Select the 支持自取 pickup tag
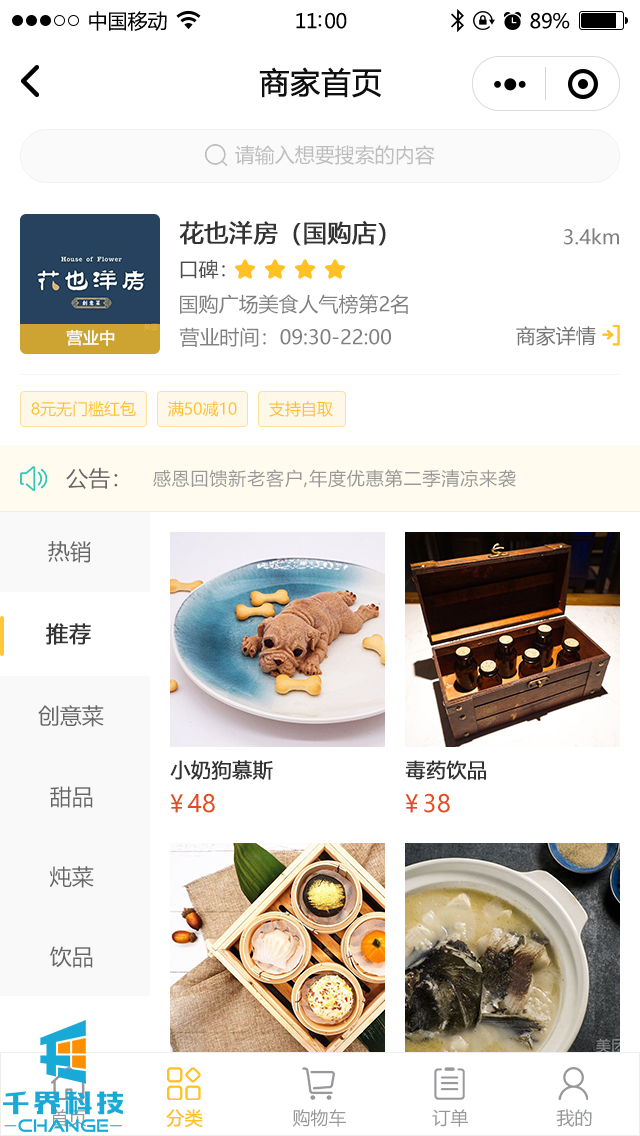The image size is (640, 1136). tap(301, 409)
